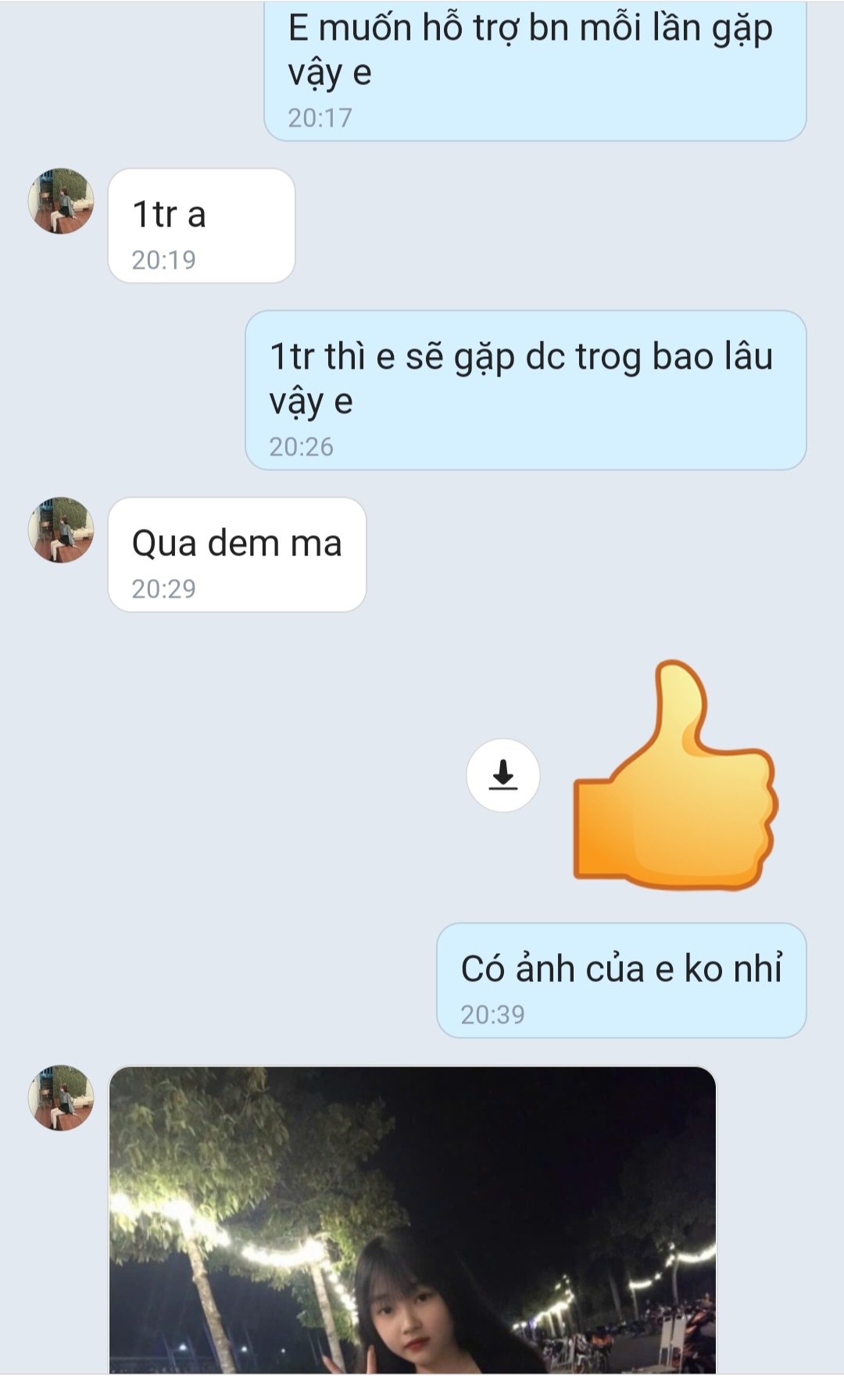Screen dimensions: 844x1400
Task: View profile from avatar beside "Qua dem ma"
Action: tap(61, 530)
